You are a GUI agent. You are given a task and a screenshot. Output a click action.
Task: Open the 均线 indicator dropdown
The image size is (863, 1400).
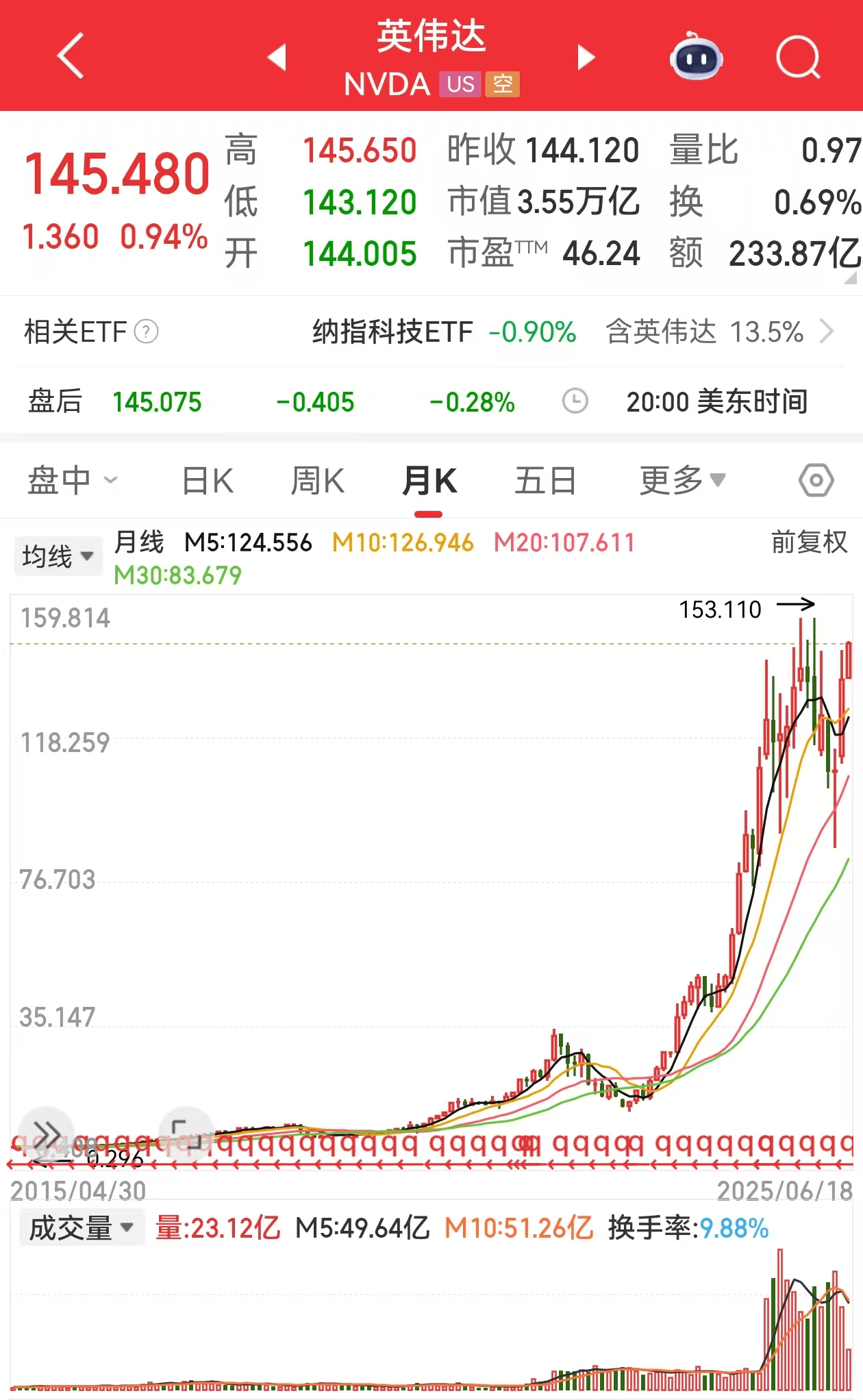click(x=58, y=555)
